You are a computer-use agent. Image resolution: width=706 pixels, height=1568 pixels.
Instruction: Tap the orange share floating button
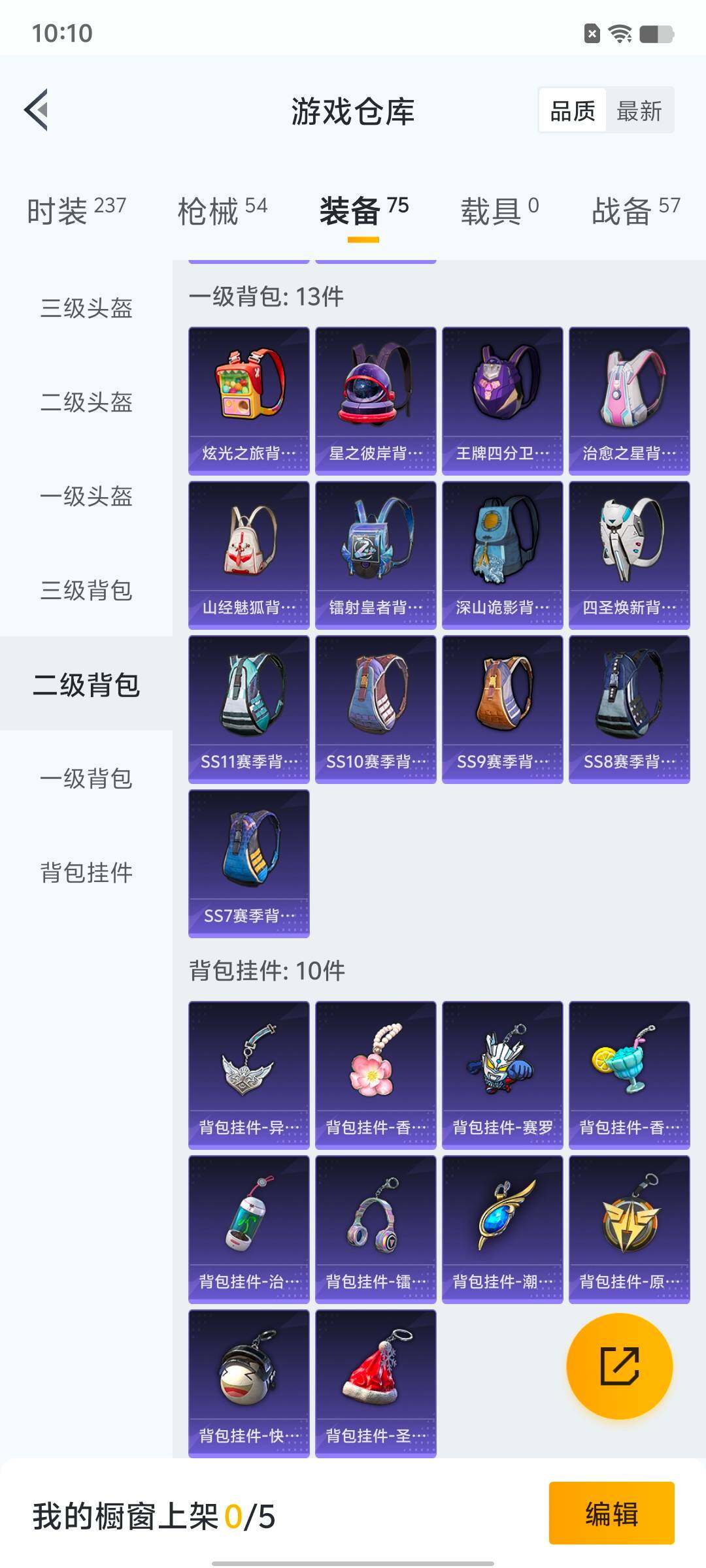coord(619,1366)
